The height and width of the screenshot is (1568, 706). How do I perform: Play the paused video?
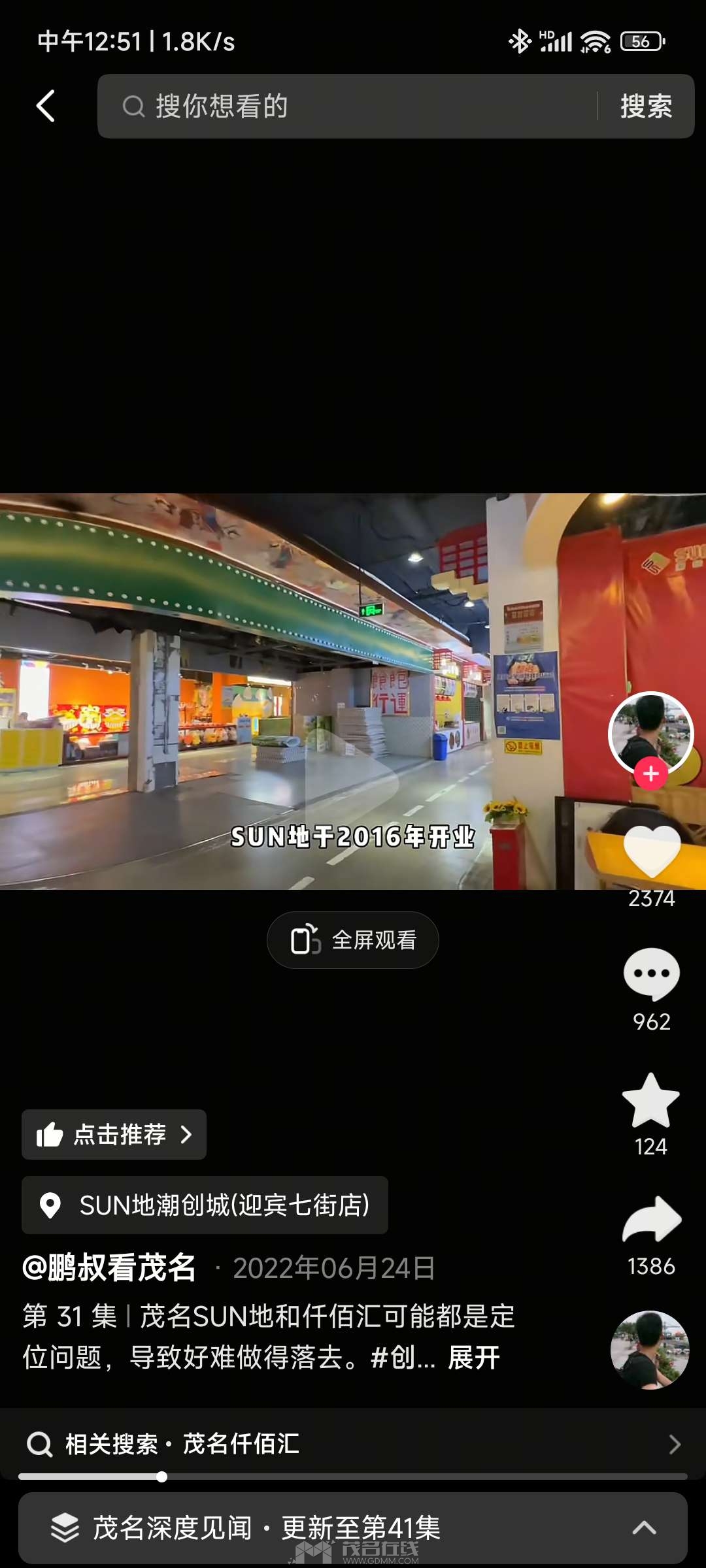tap(352, 777)
